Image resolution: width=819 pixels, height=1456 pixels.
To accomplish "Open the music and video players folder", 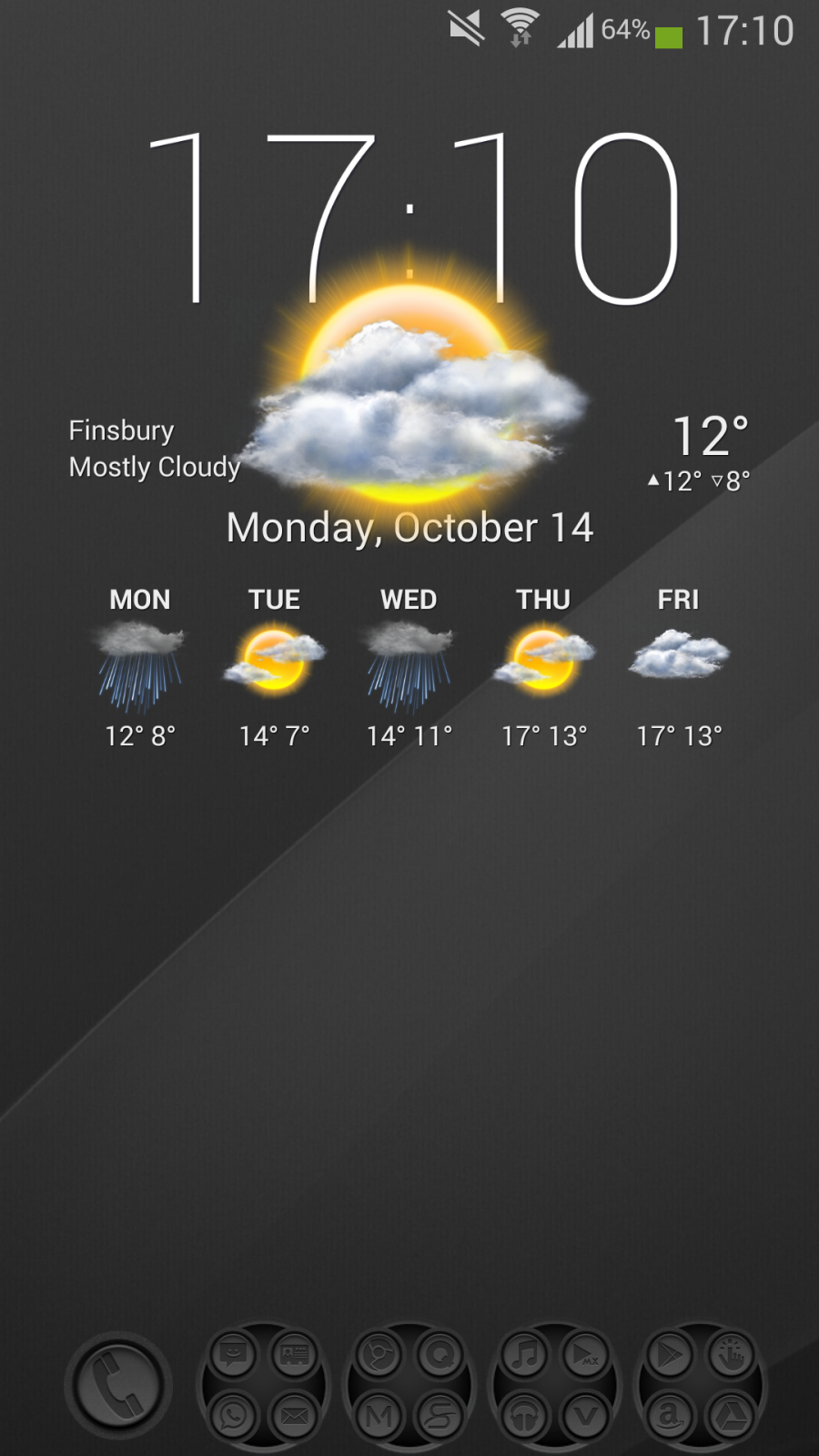I will coord(555,1386).
